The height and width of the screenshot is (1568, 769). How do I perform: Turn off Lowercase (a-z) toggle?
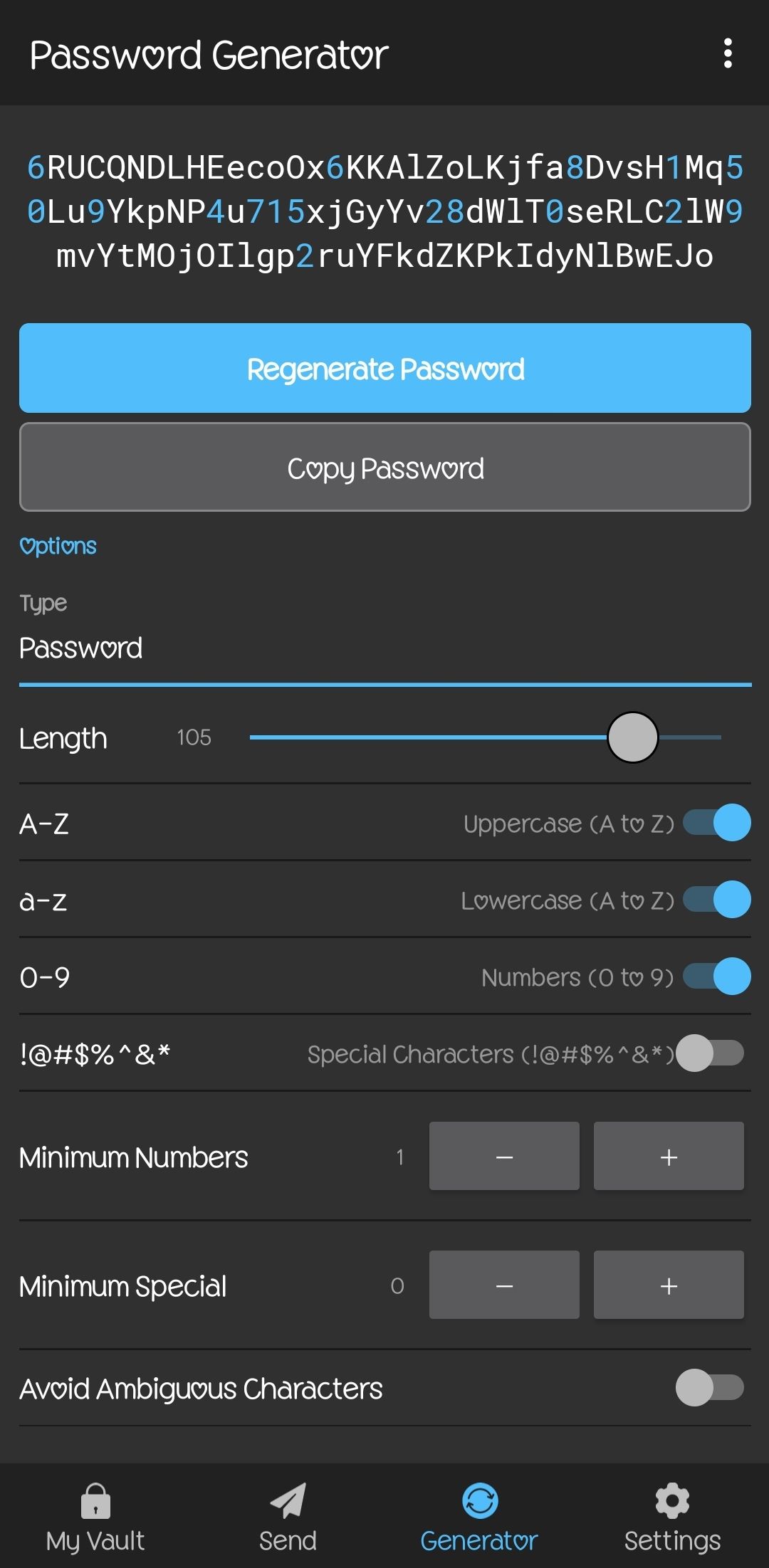tap(716, 900)
